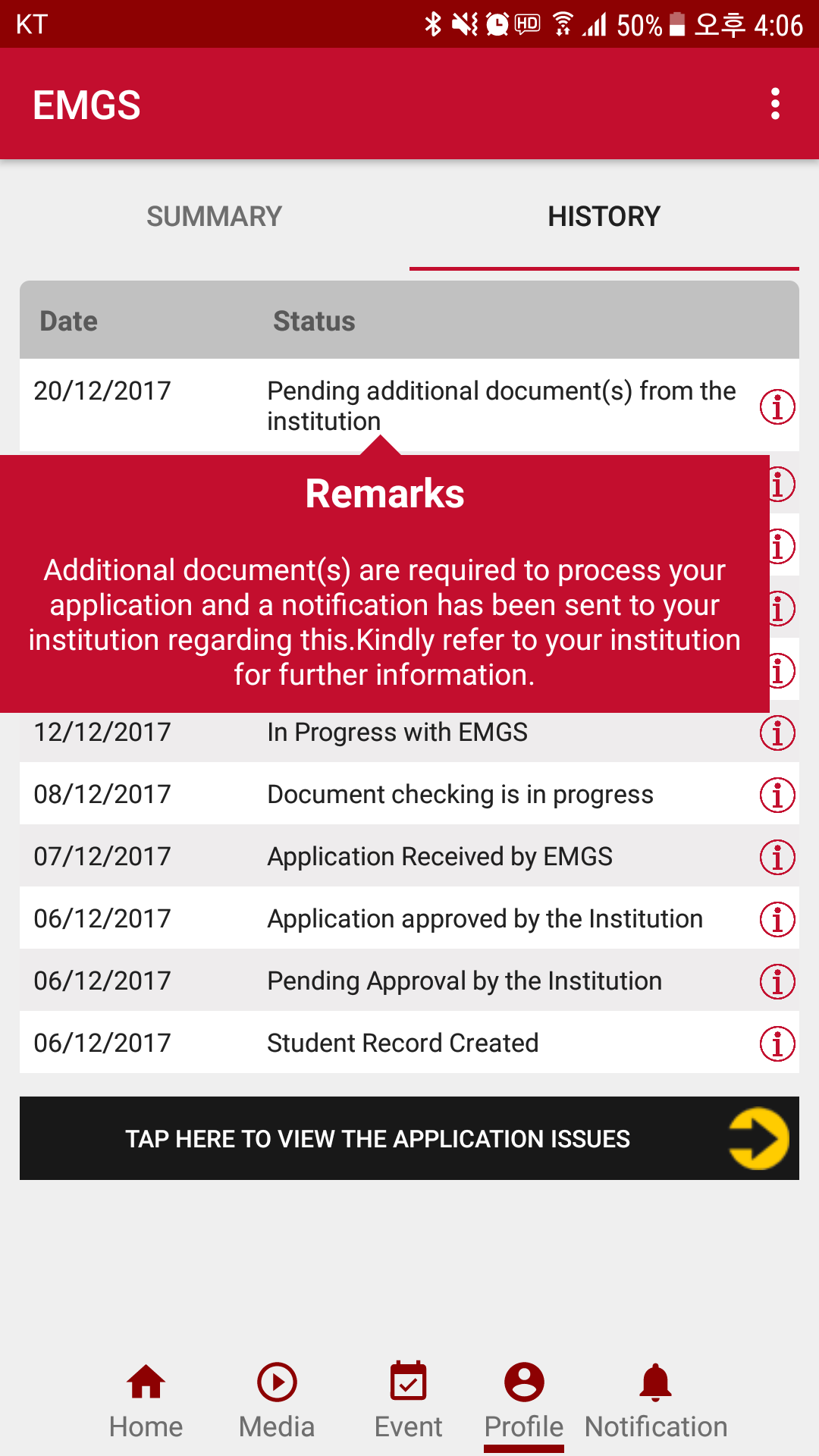Tap here to view the application issues
This screenshot has height=1456, width=819.
pyautogui.click(x=409, y=1138)
